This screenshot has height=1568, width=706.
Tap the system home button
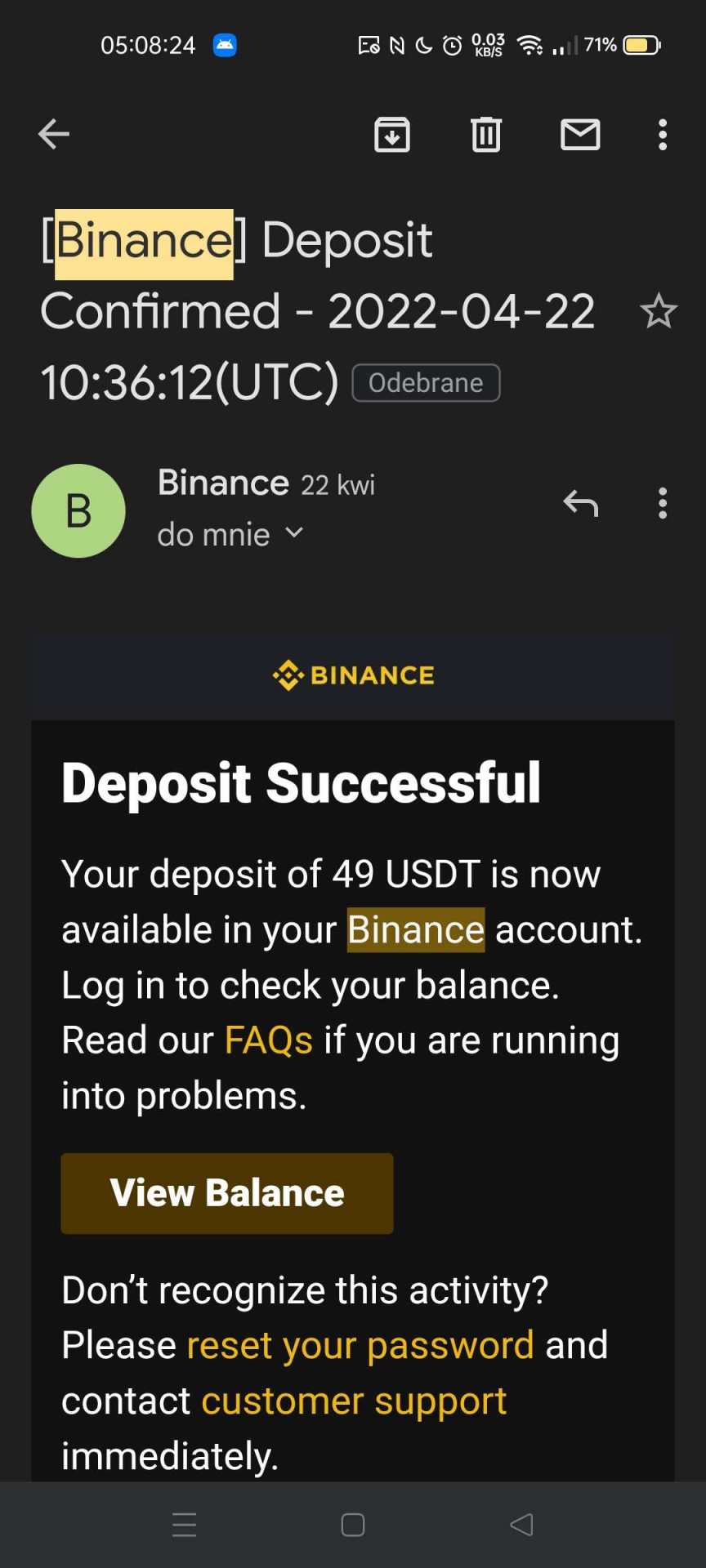tap(353, 1525)
